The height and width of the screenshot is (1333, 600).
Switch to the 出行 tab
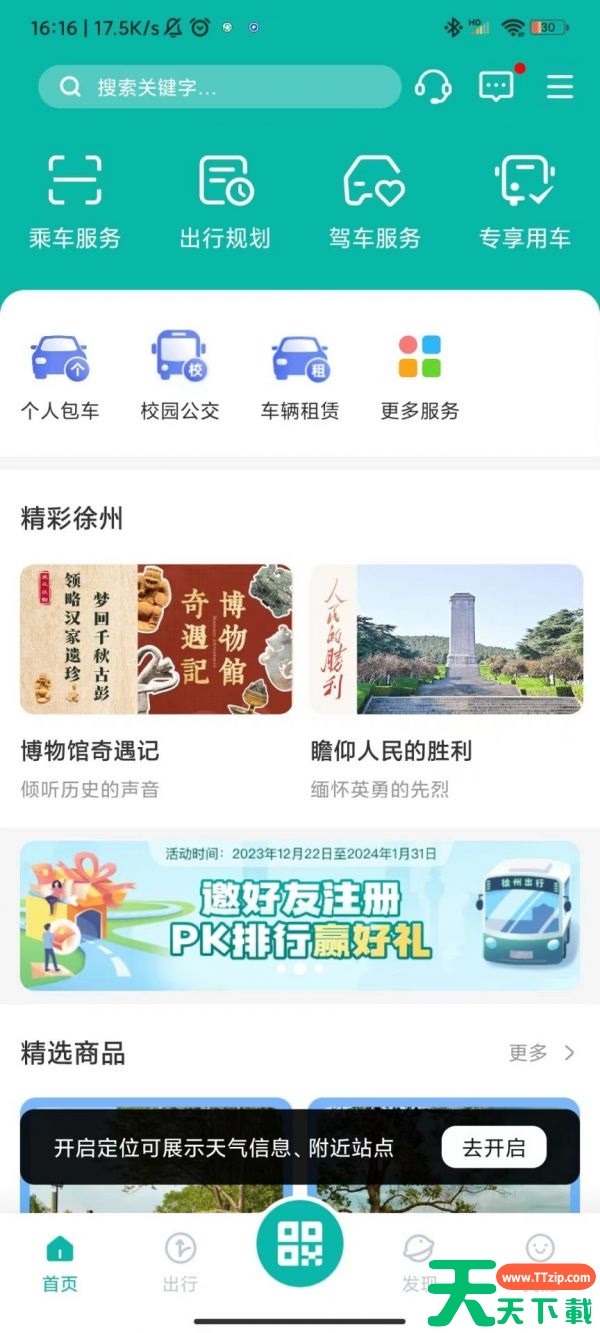[180, 1262]
